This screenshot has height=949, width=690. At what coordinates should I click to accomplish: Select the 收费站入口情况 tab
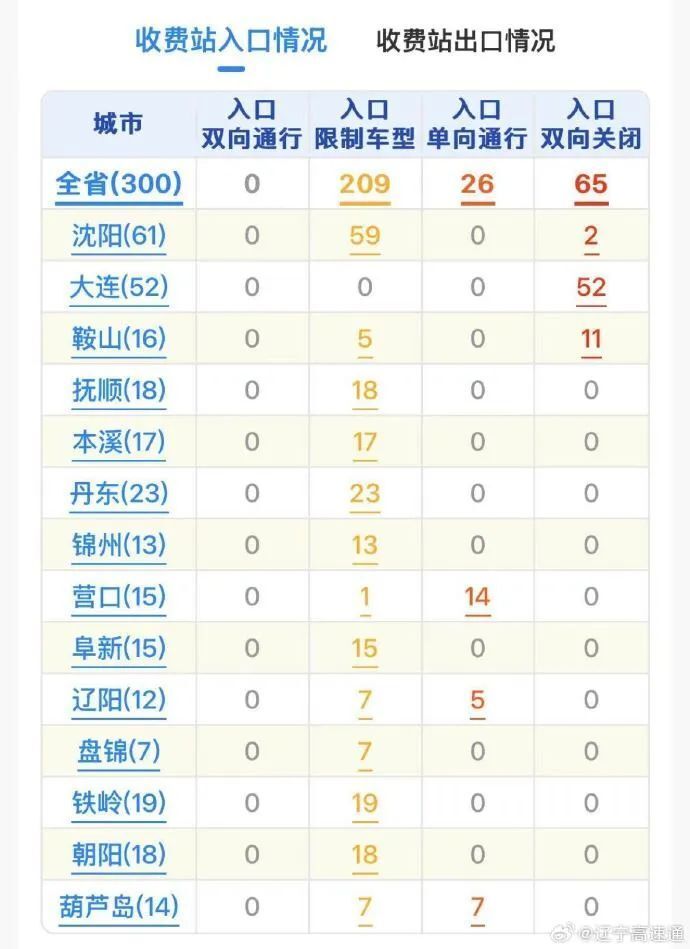[231, 41]
